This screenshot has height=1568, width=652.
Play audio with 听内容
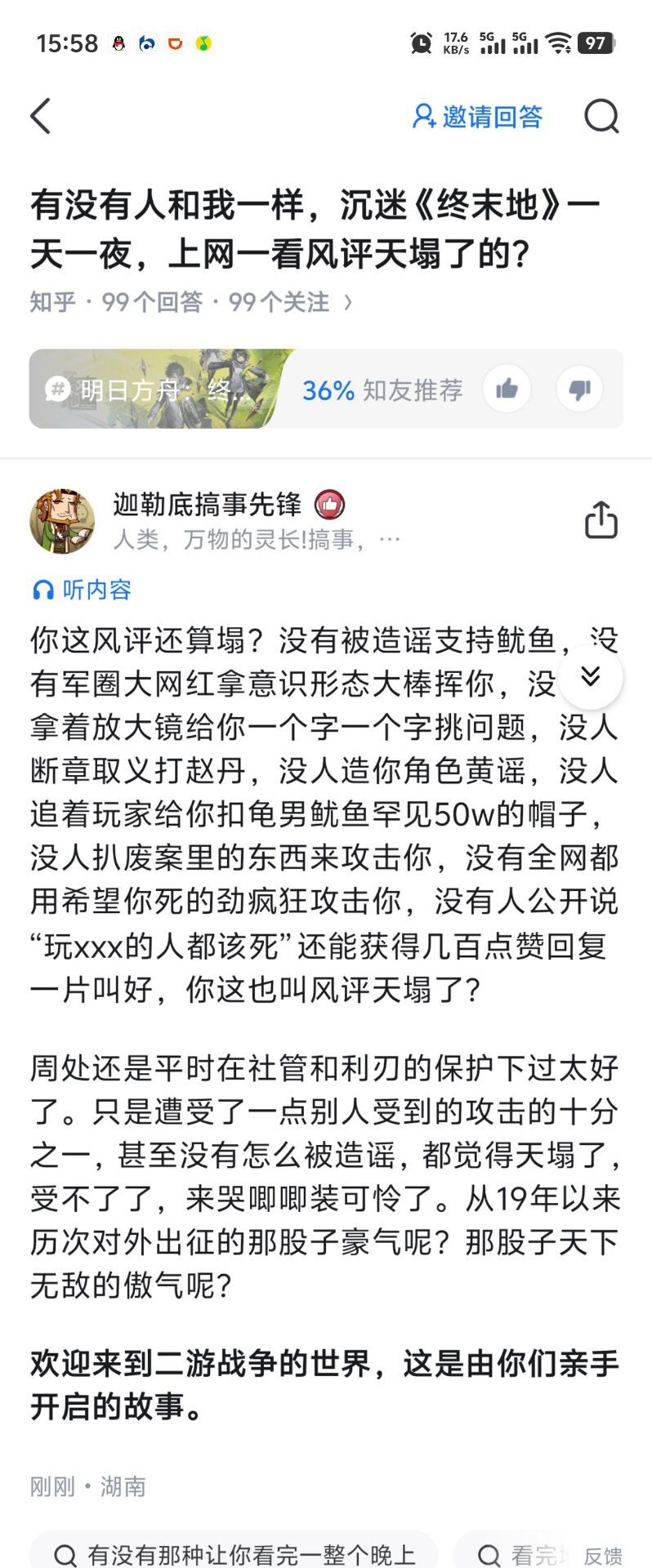[82, 590]
